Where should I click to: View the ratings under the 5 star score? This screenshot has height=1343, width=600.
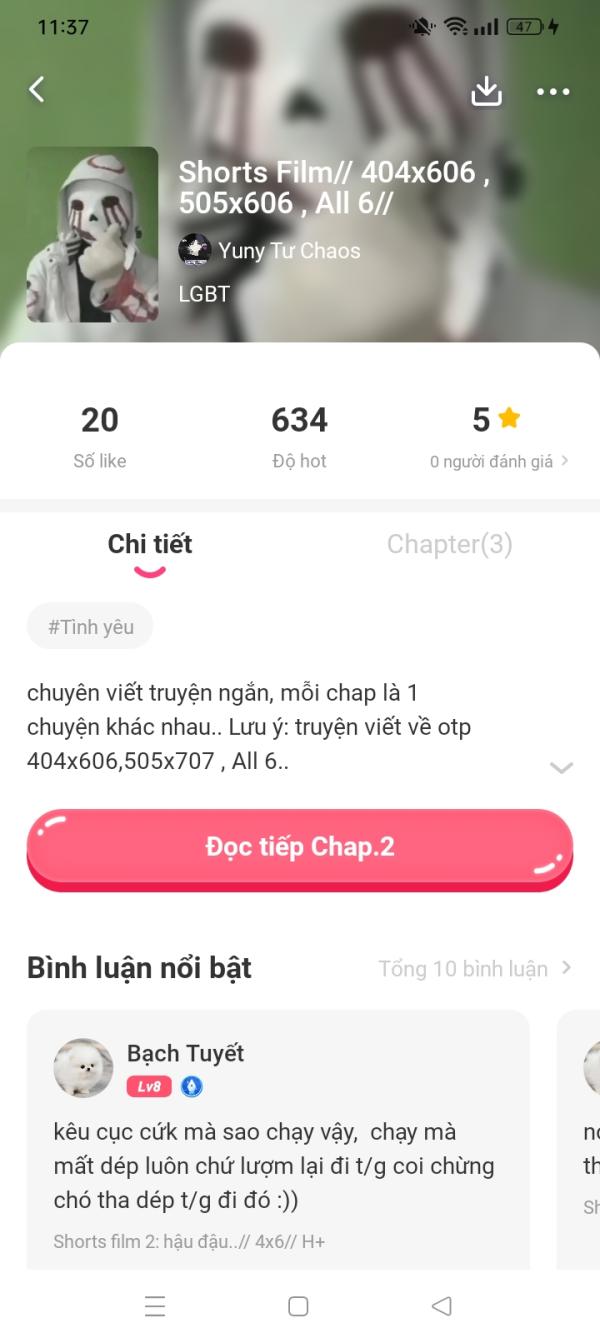(x=498, y=461)
